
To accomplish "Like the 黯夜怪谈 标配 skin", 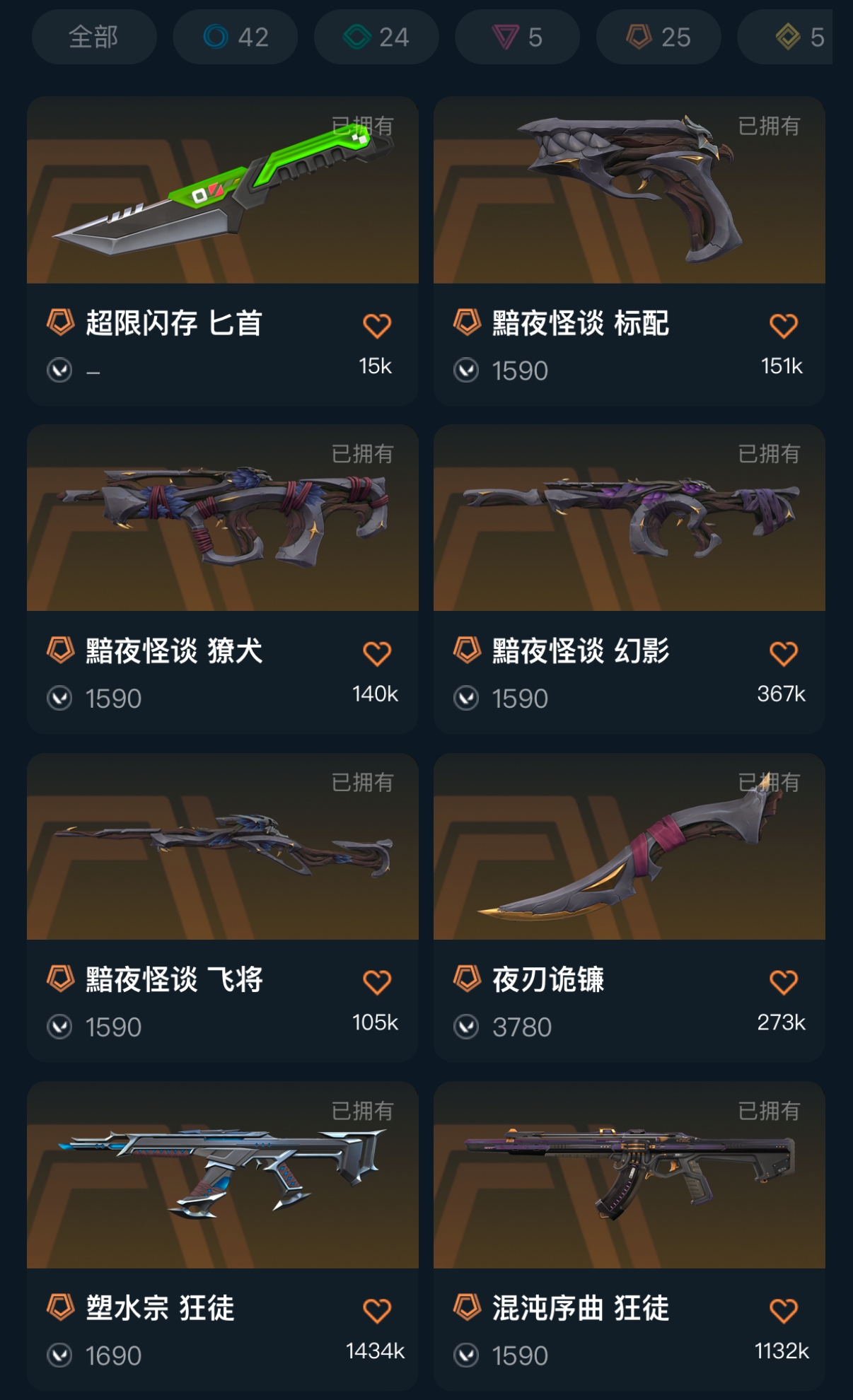I will tap(783, 326).
